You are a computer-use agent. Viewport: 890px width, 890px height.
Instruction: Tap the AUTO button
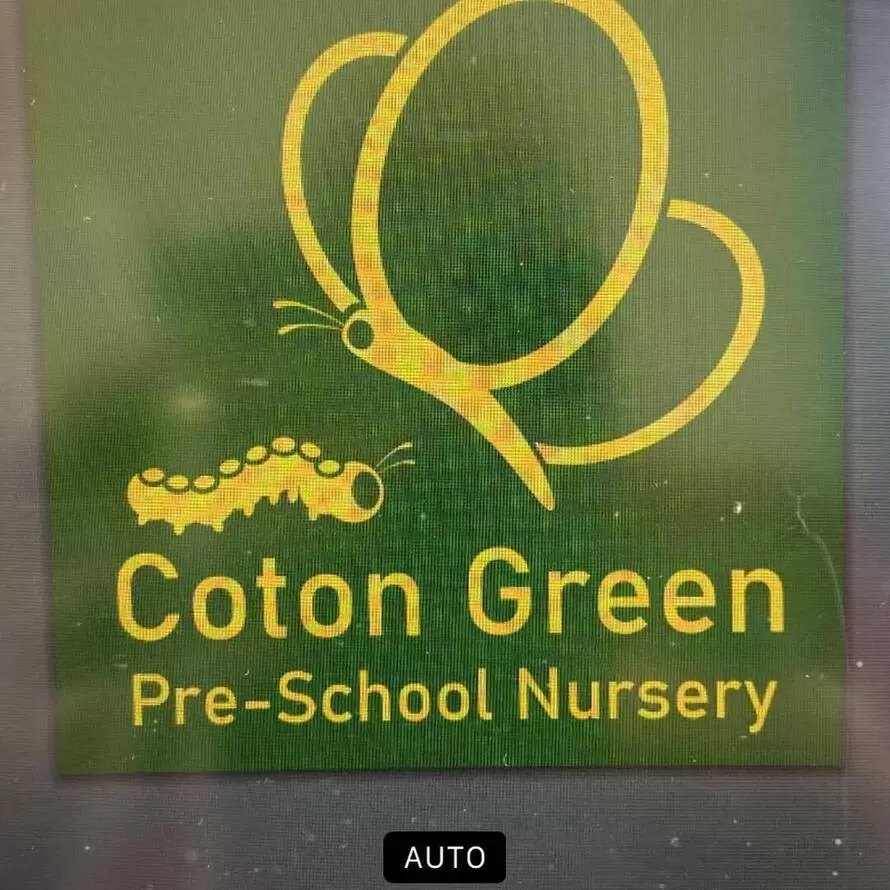coord(444,857)
